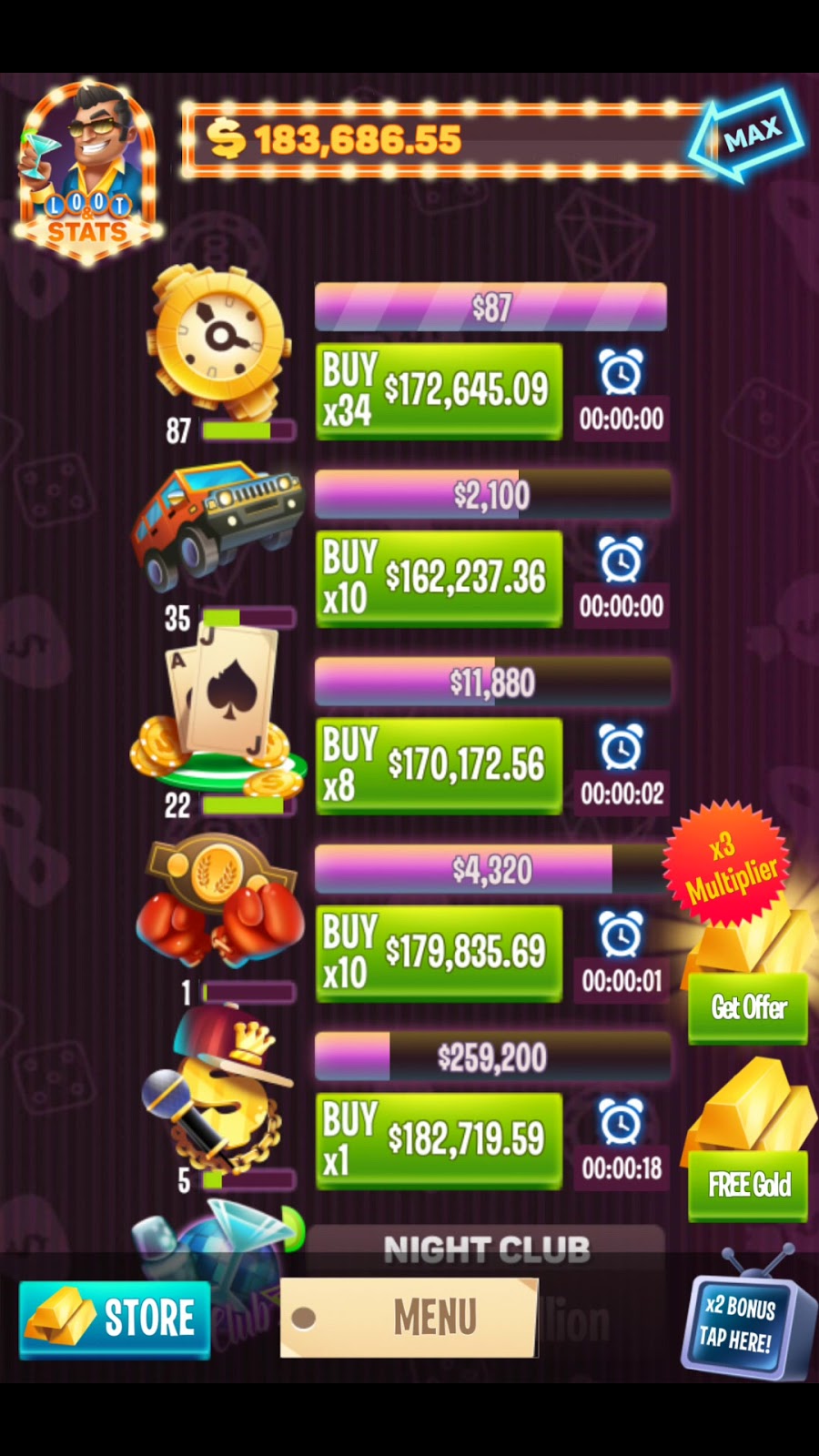The width and height of the screenshot is (819, 1456).
Task: Tap the boxing gloves business icon
Action: [x=218, y=905]
